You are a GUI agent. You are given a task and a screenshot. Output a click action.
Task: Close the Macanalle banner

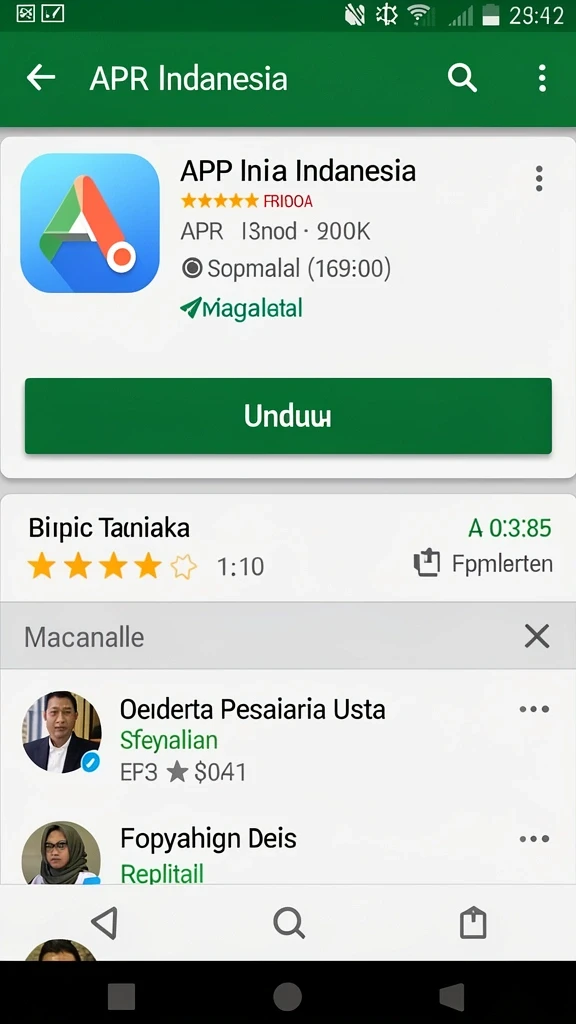pyautogui.click(x=537, y=636)
